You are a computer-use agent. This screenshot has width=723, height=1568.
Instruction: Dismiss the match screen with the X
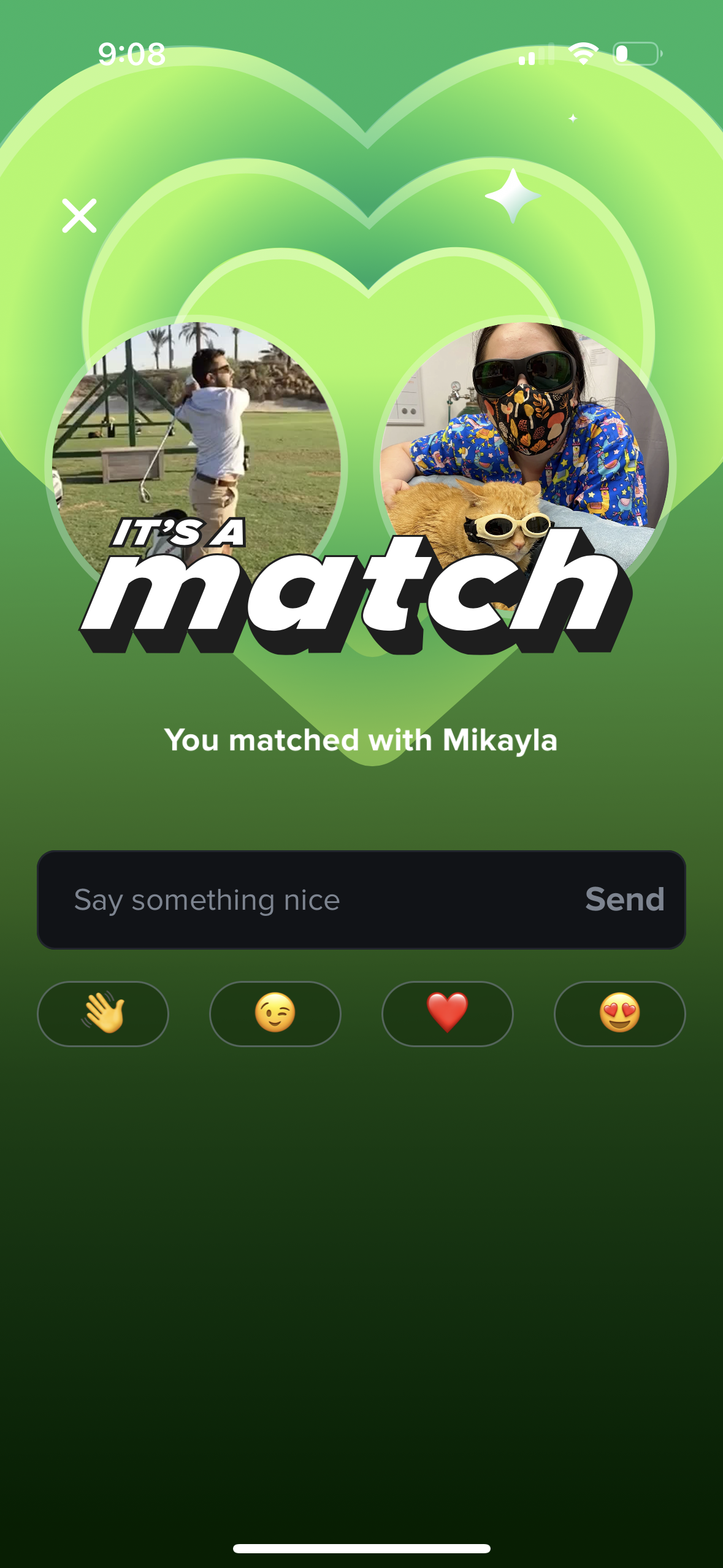[80, 216]
